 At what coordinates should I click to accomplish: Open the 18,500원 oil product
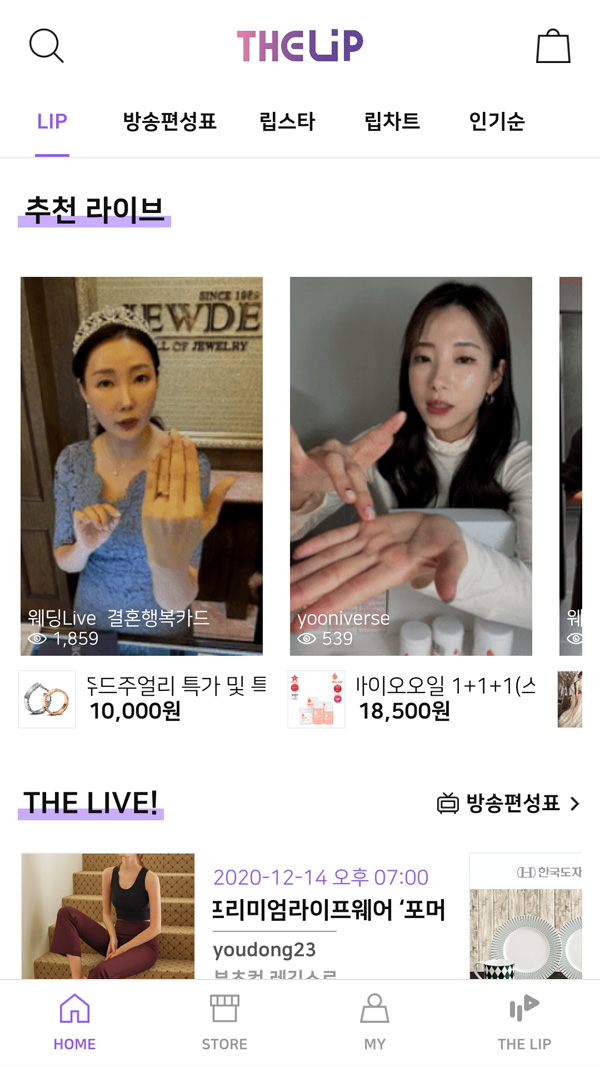coord(412,699)
